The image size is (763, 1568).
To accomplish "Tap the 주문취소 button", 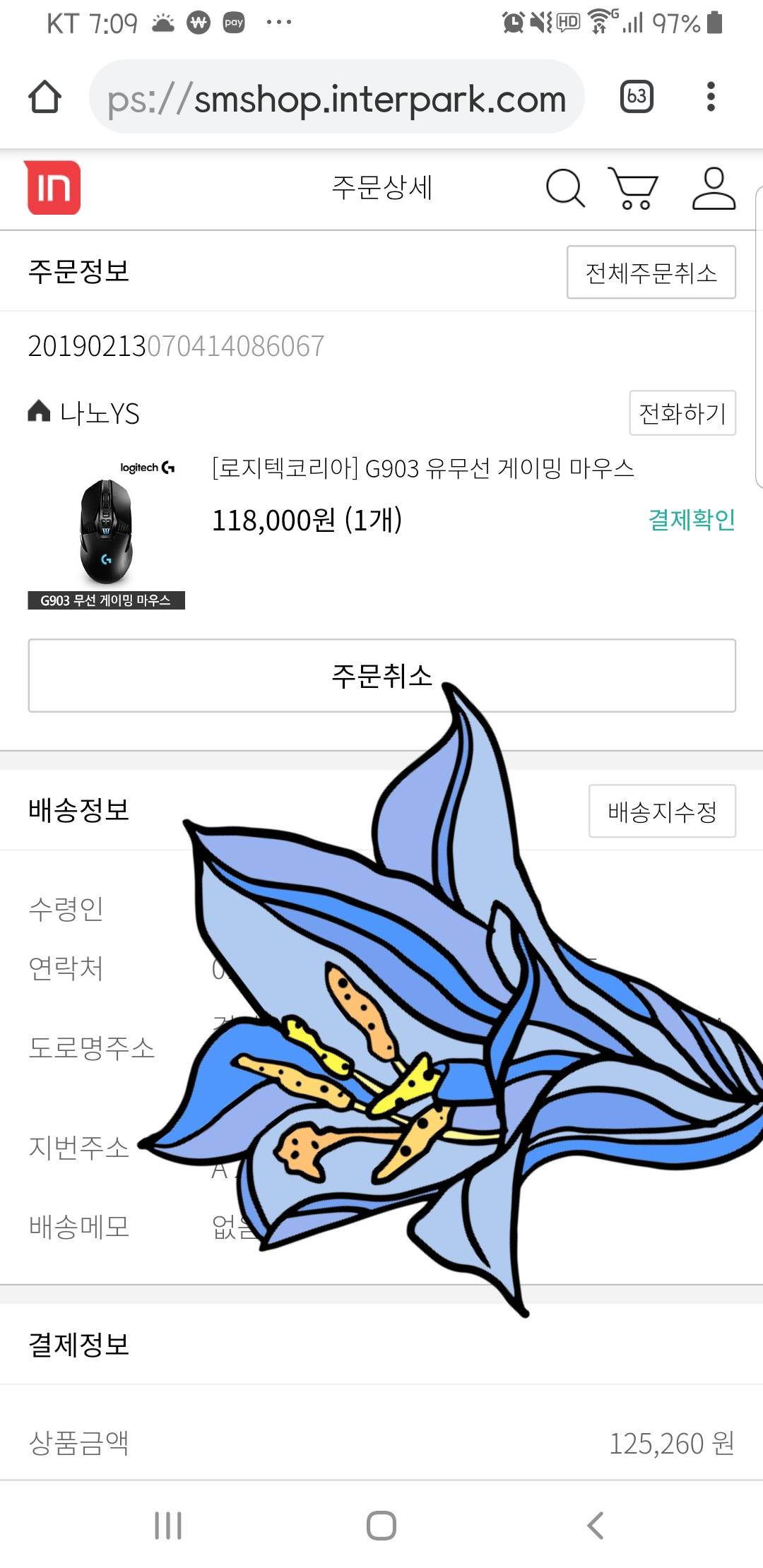I will click(381, 676).
